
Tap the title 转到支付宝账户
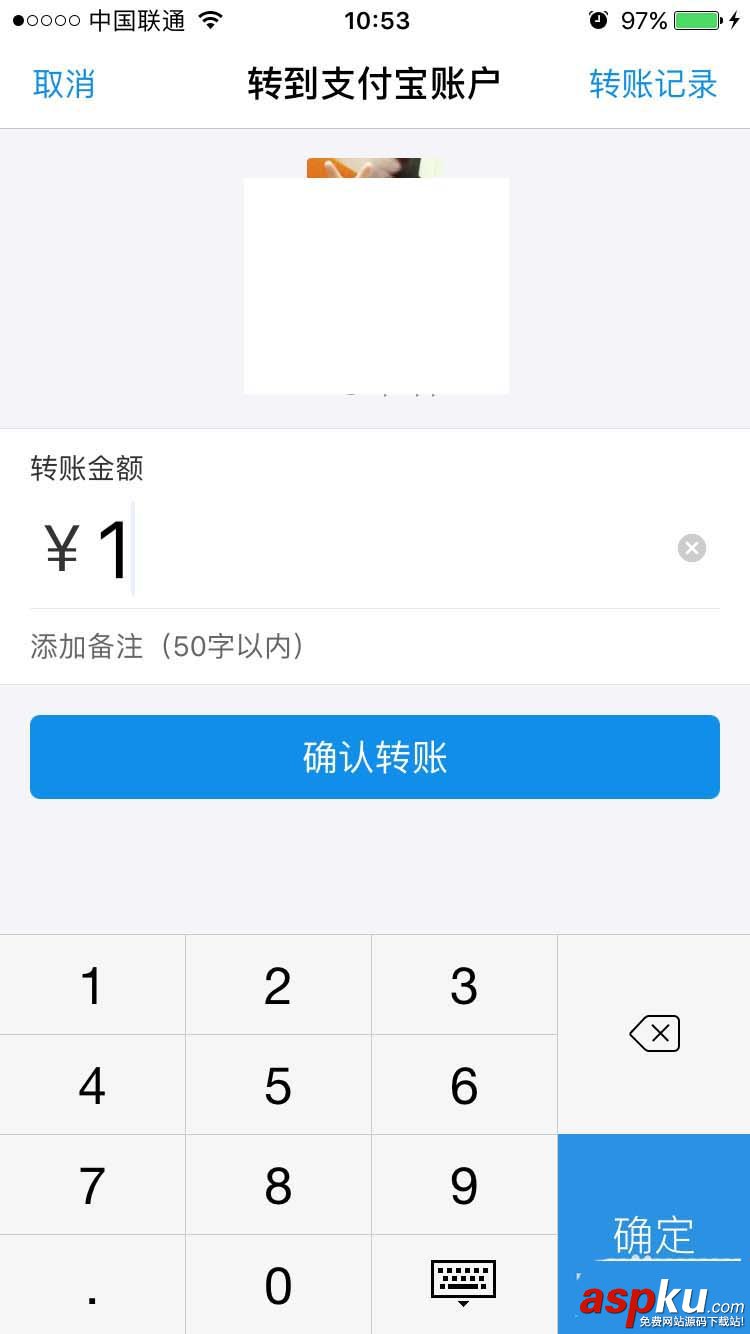(375, 84)
